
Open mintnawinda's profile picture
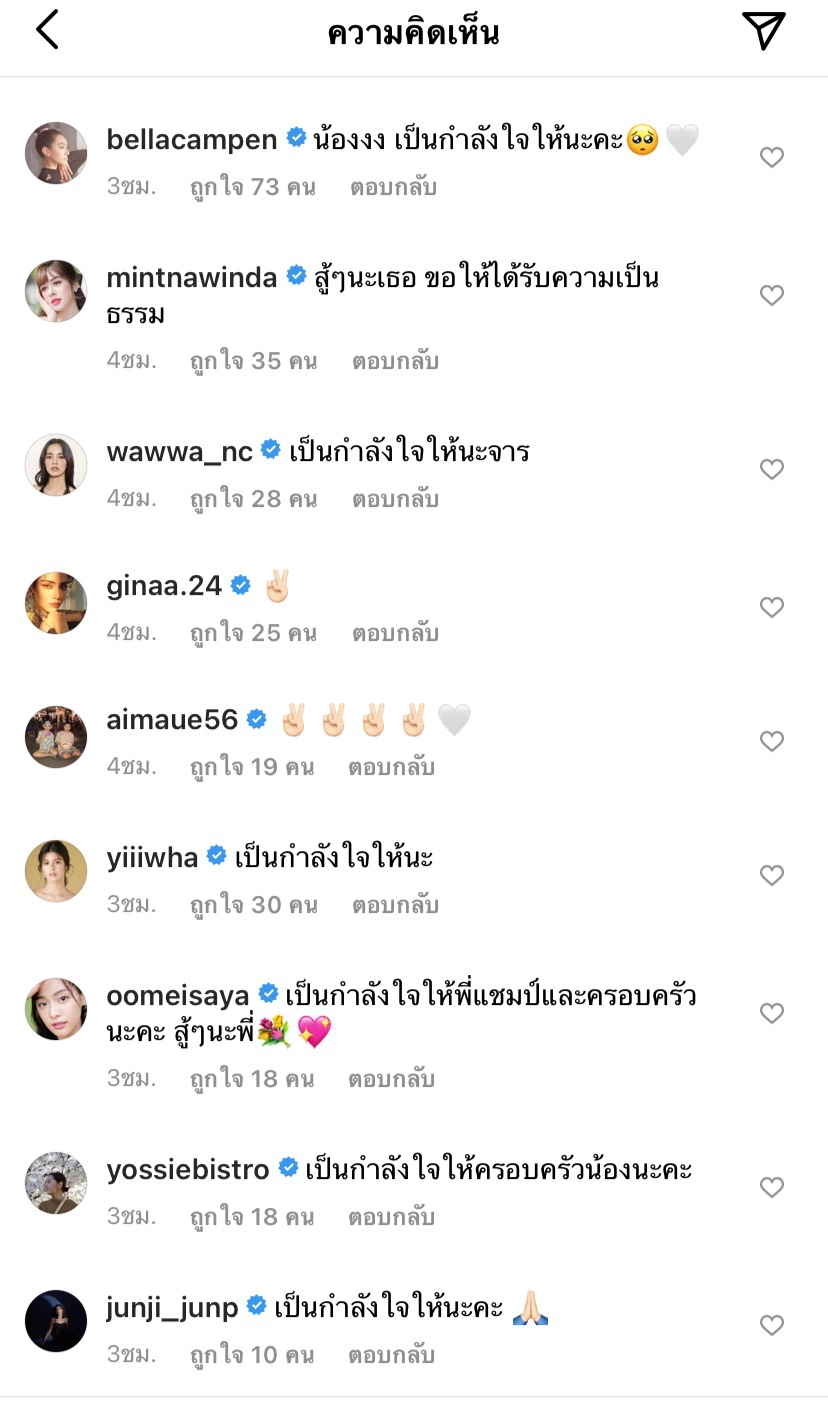pos(56,291)
